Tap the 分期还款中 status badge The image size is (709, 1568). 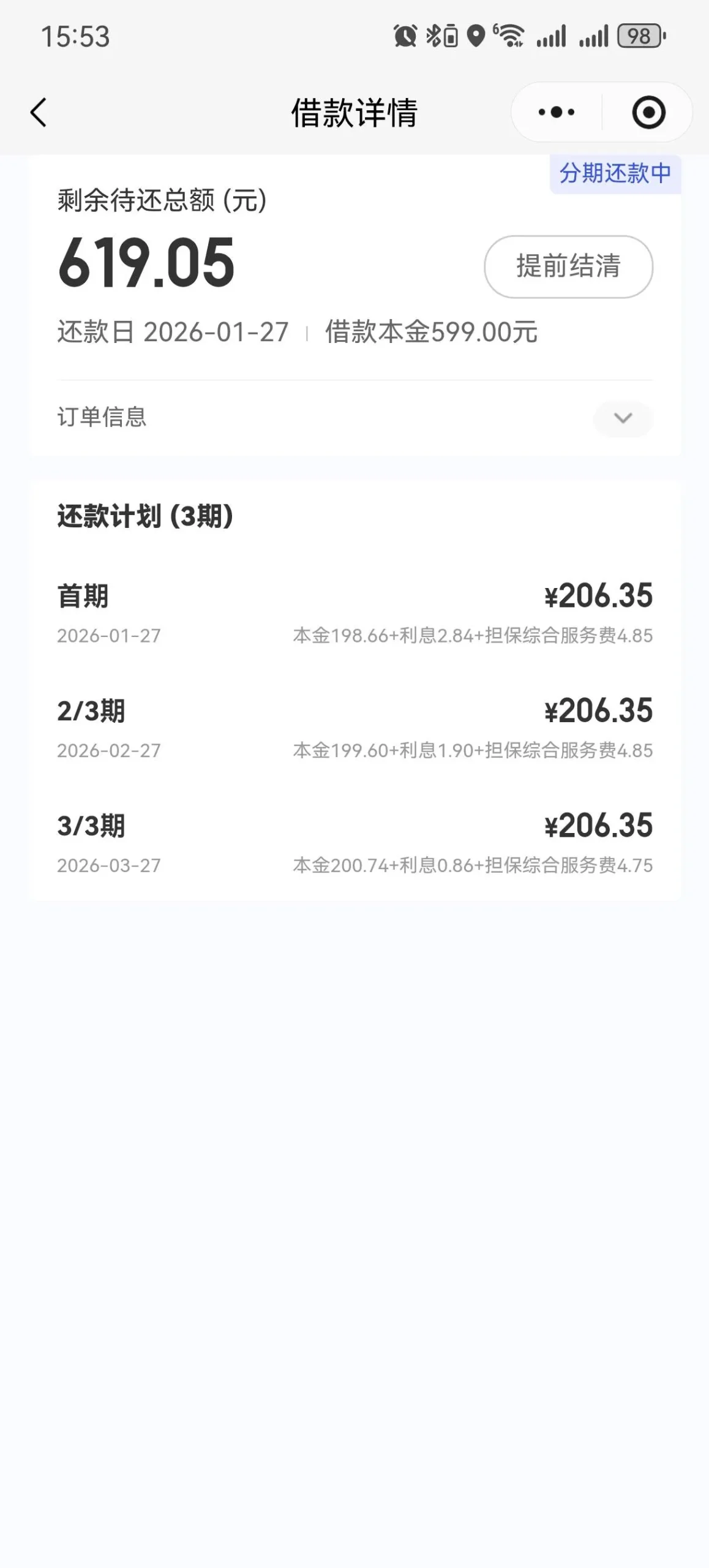(x=614, y=173)
